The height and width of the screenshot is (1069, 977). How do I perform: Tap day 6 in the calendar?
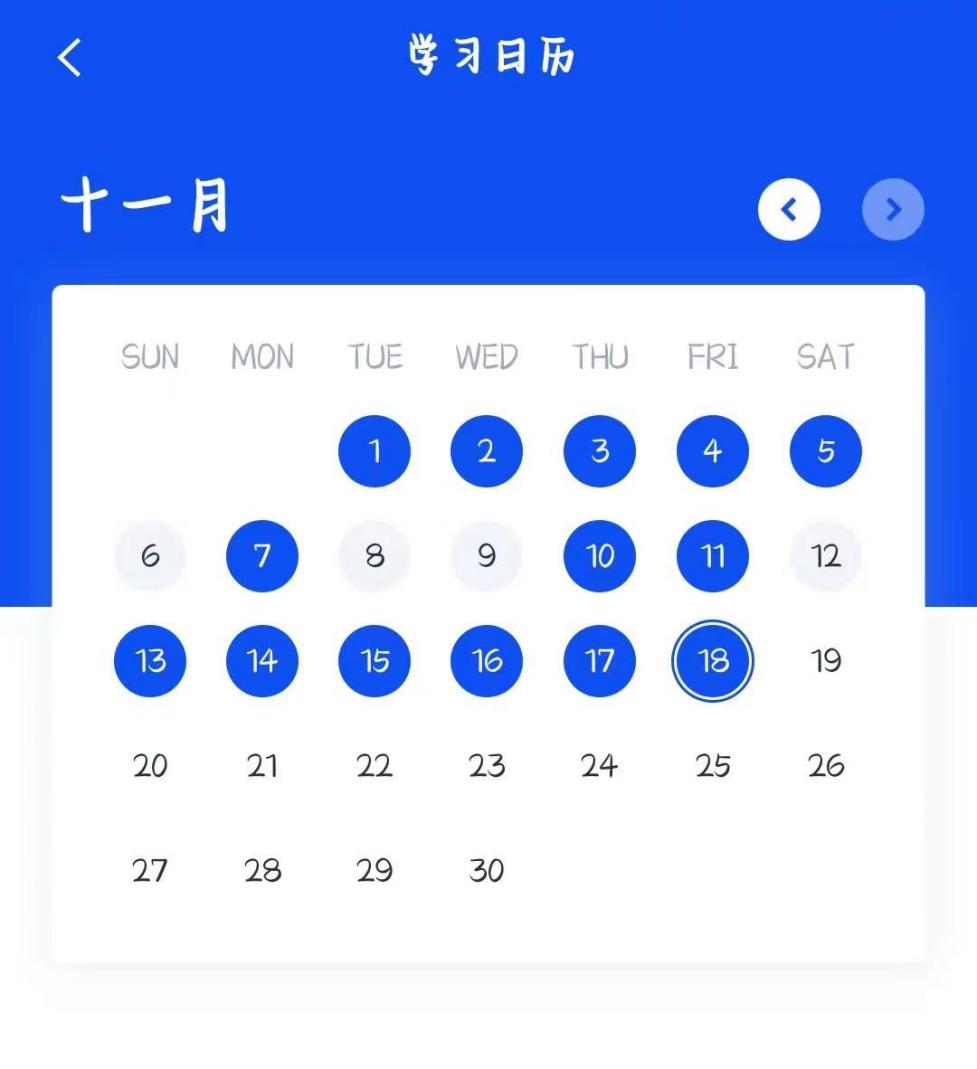tap(150, 556)
